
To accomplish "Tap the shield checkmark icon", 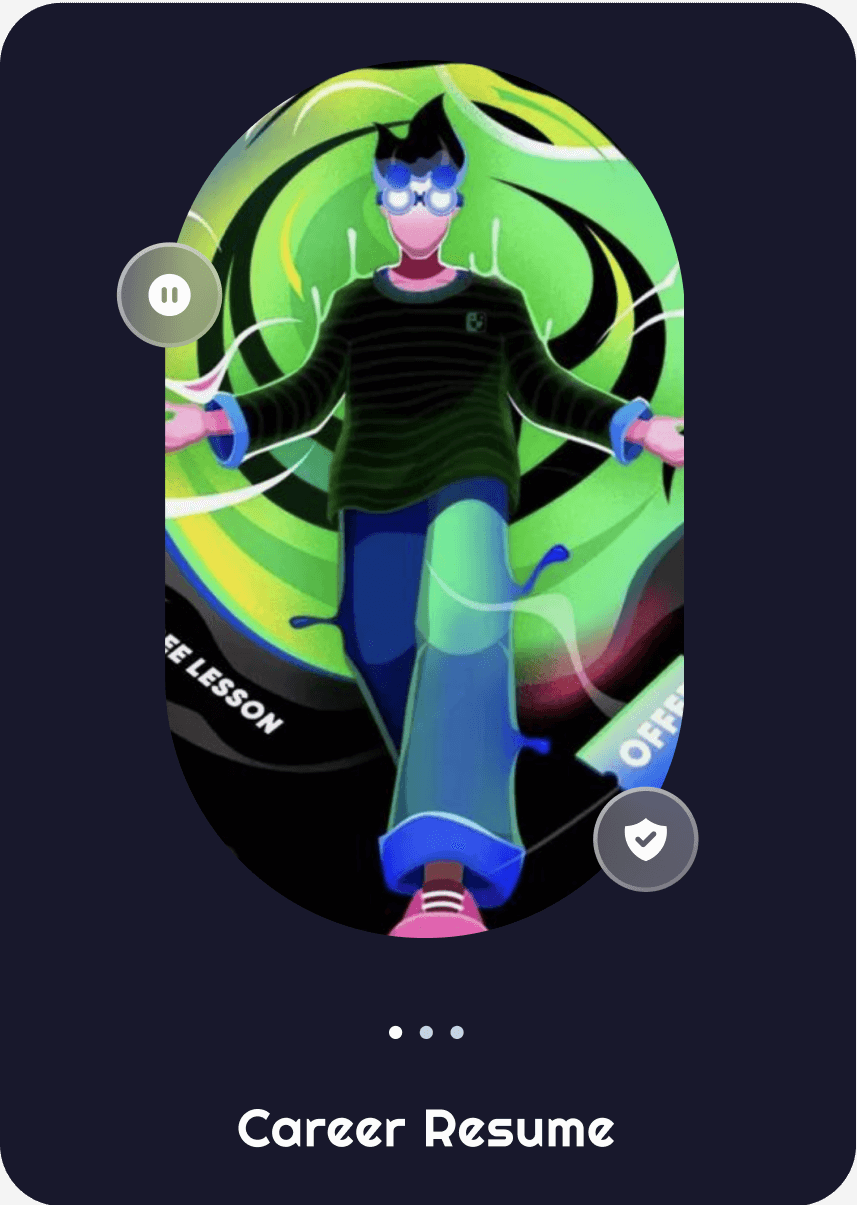I will coord(646,839).
